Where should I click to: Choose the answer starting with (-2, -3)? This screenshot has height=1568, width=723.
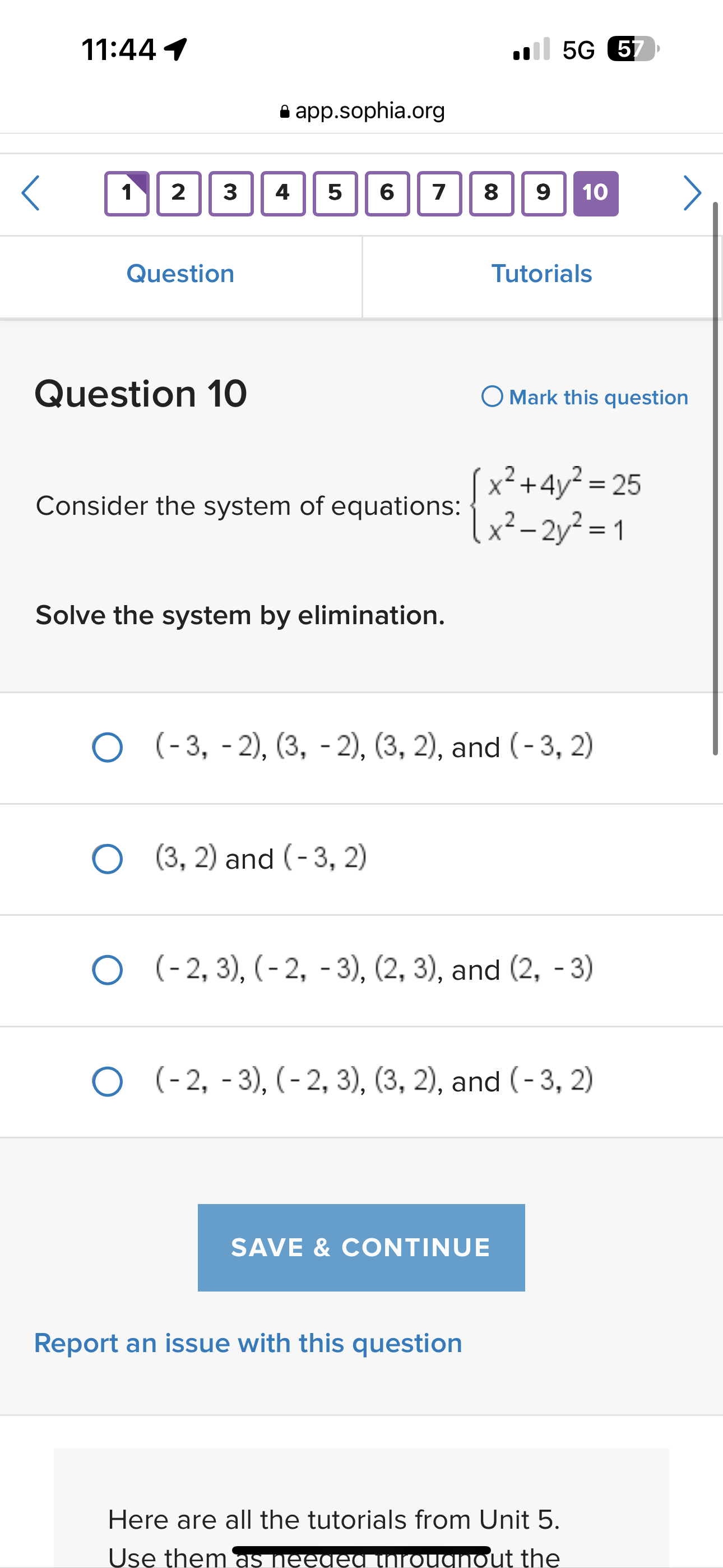pos(108,1082)
